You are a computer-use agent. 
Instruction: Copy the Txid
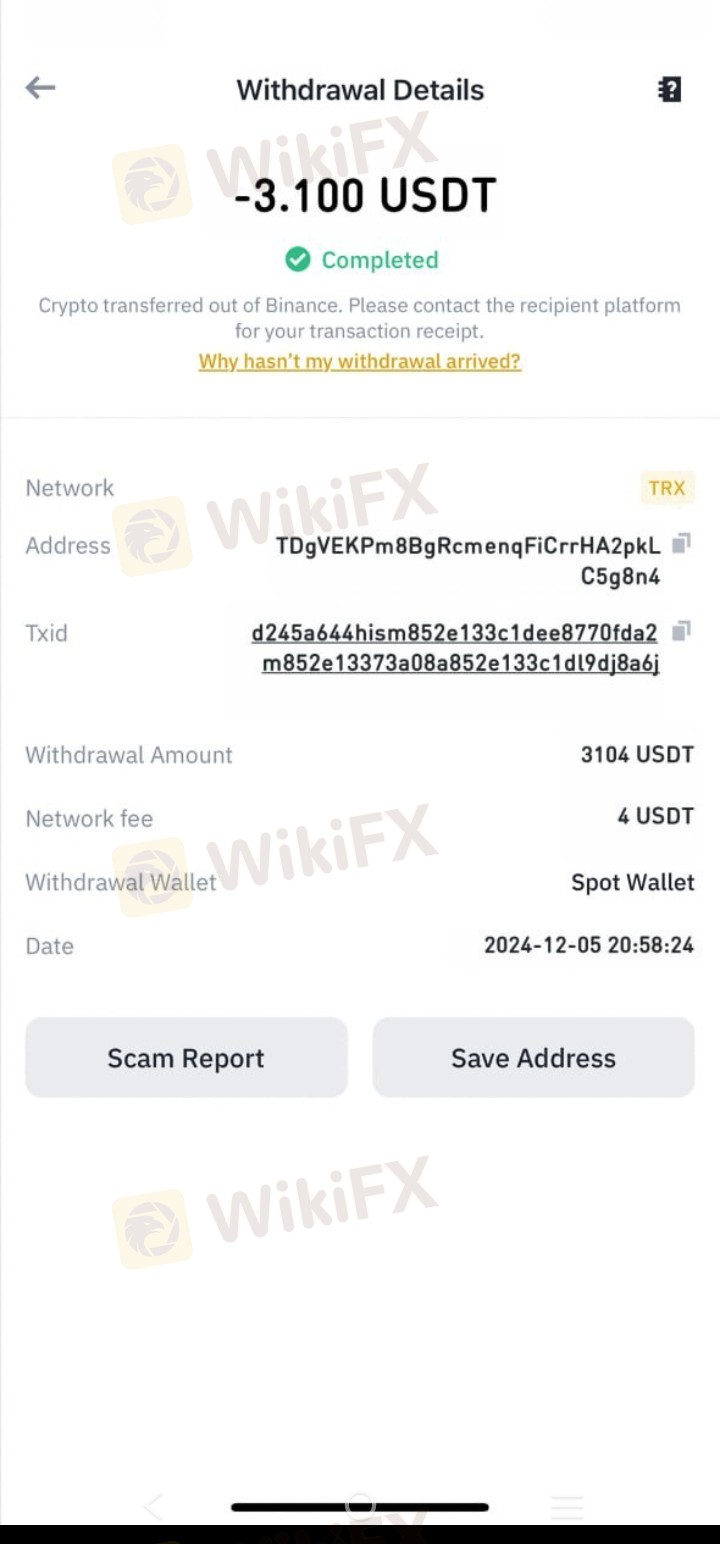[682, 631]
